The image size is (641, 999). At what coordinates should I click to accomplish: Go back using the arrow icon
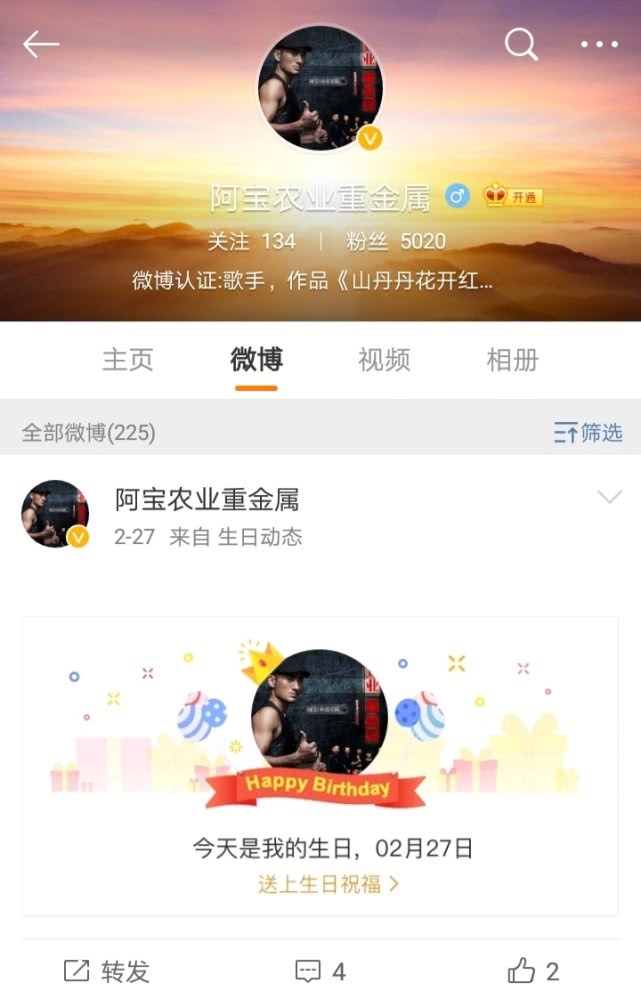(x=41, y=44)
